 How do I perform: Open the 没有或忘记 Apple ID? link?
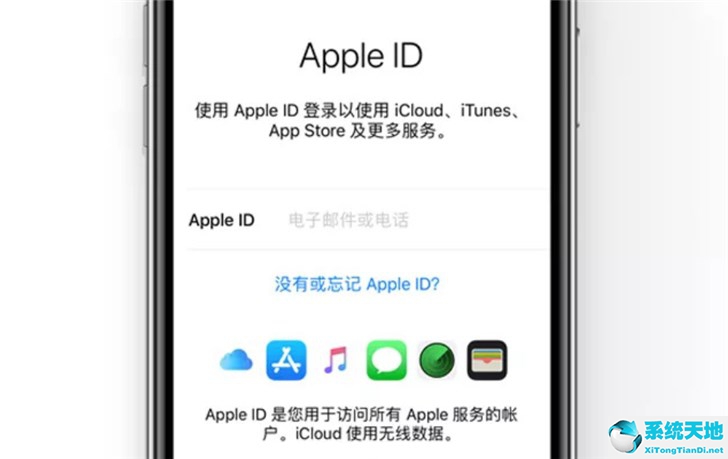click(357, 284)
